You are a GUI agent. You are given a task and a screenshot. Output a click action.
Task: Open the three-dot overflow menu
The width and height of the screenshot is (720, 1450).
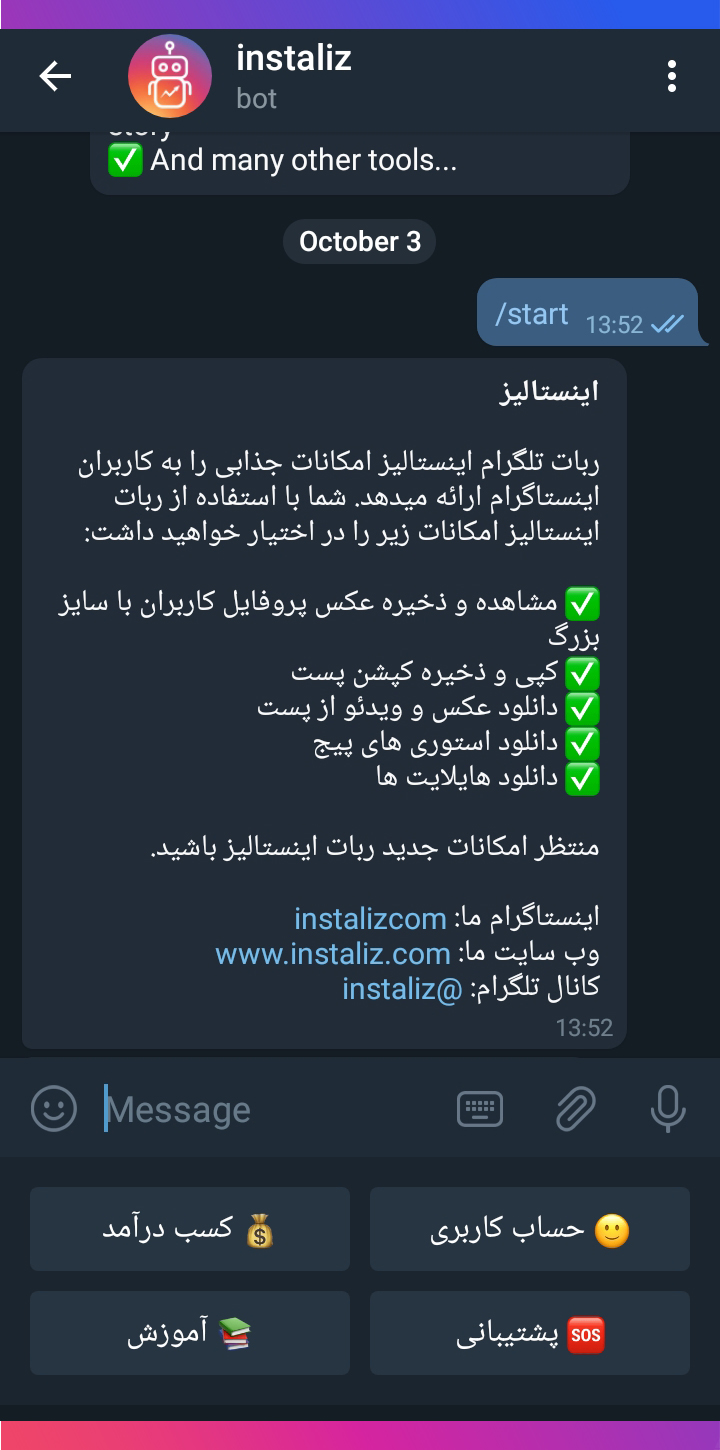pos(671,76)
